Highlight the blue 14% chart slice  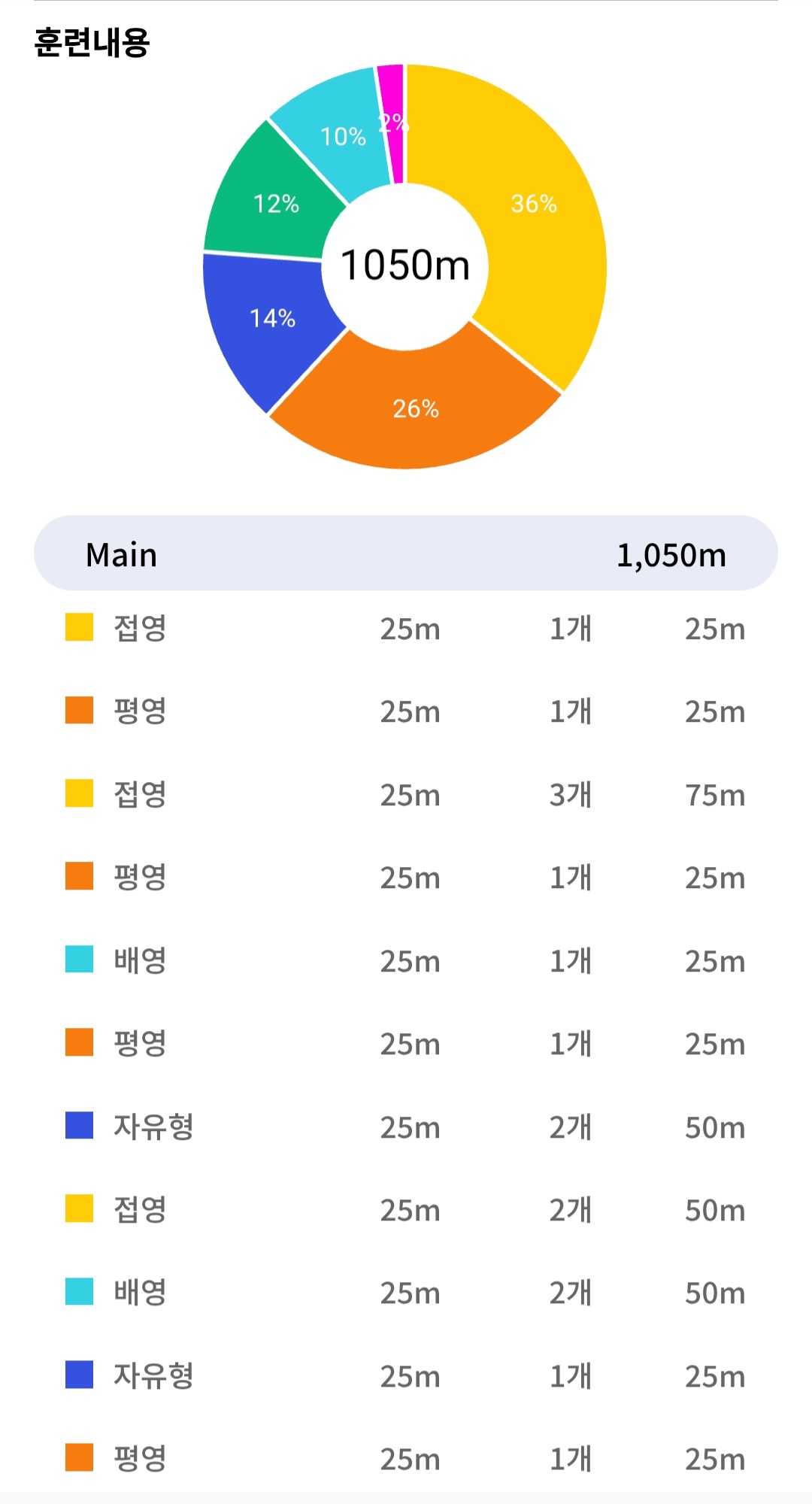pyautogui.click(x=272, y=318)
